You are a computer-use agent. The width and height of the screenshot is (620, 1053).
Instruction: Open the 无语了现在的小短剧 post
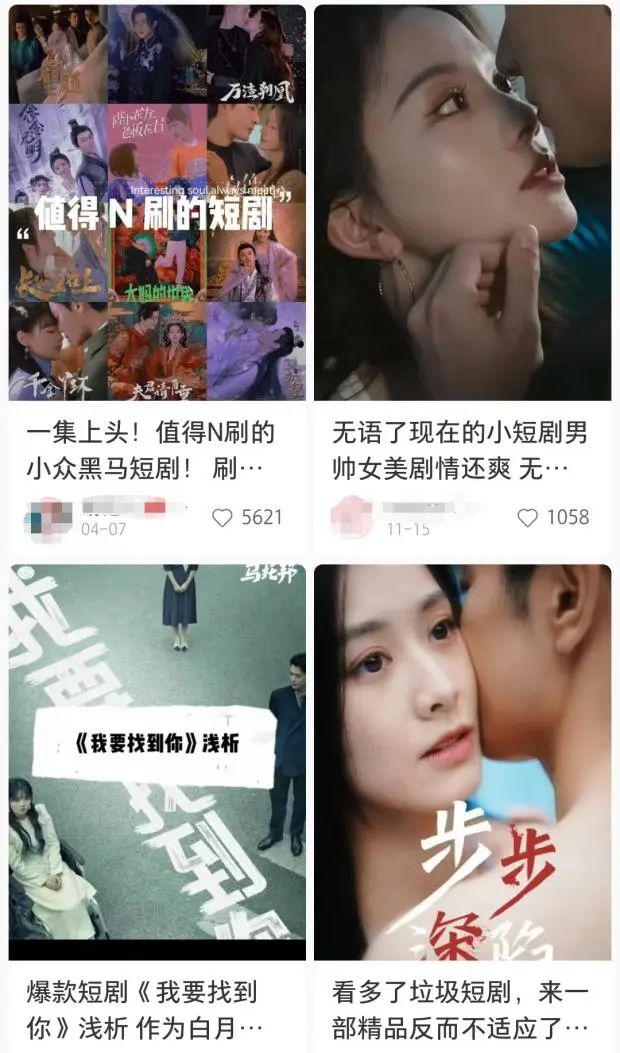pos(462,203)
